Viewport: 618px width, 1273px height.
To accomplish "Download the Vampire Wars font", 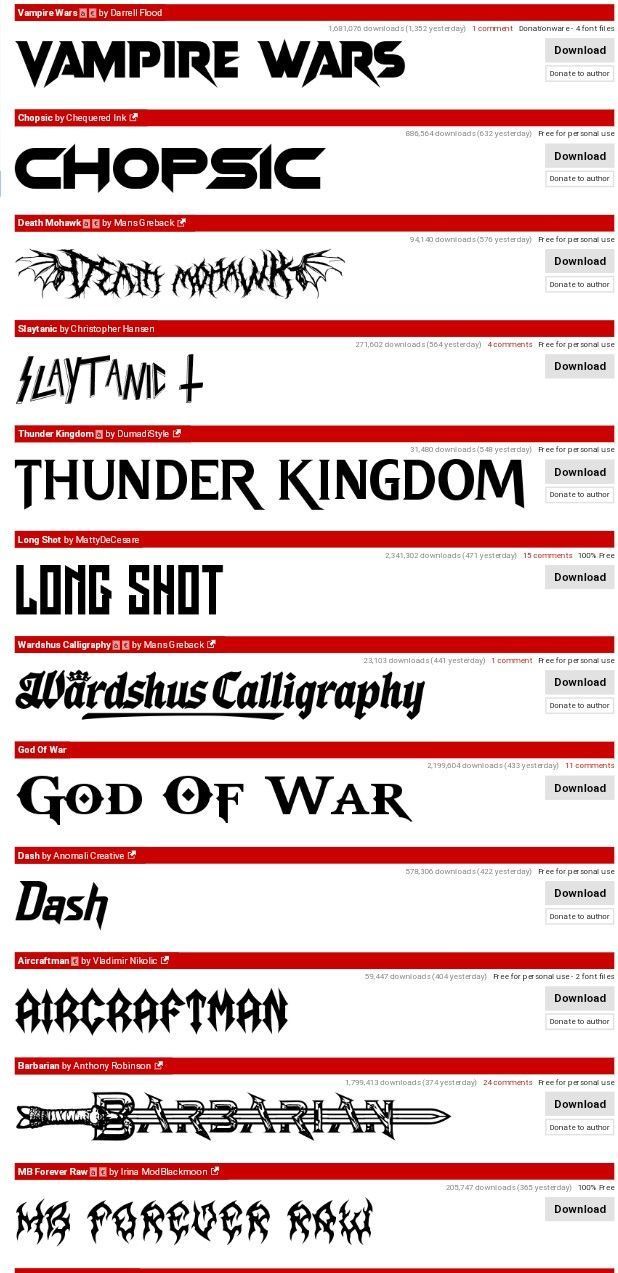I will tap(579, 50).
